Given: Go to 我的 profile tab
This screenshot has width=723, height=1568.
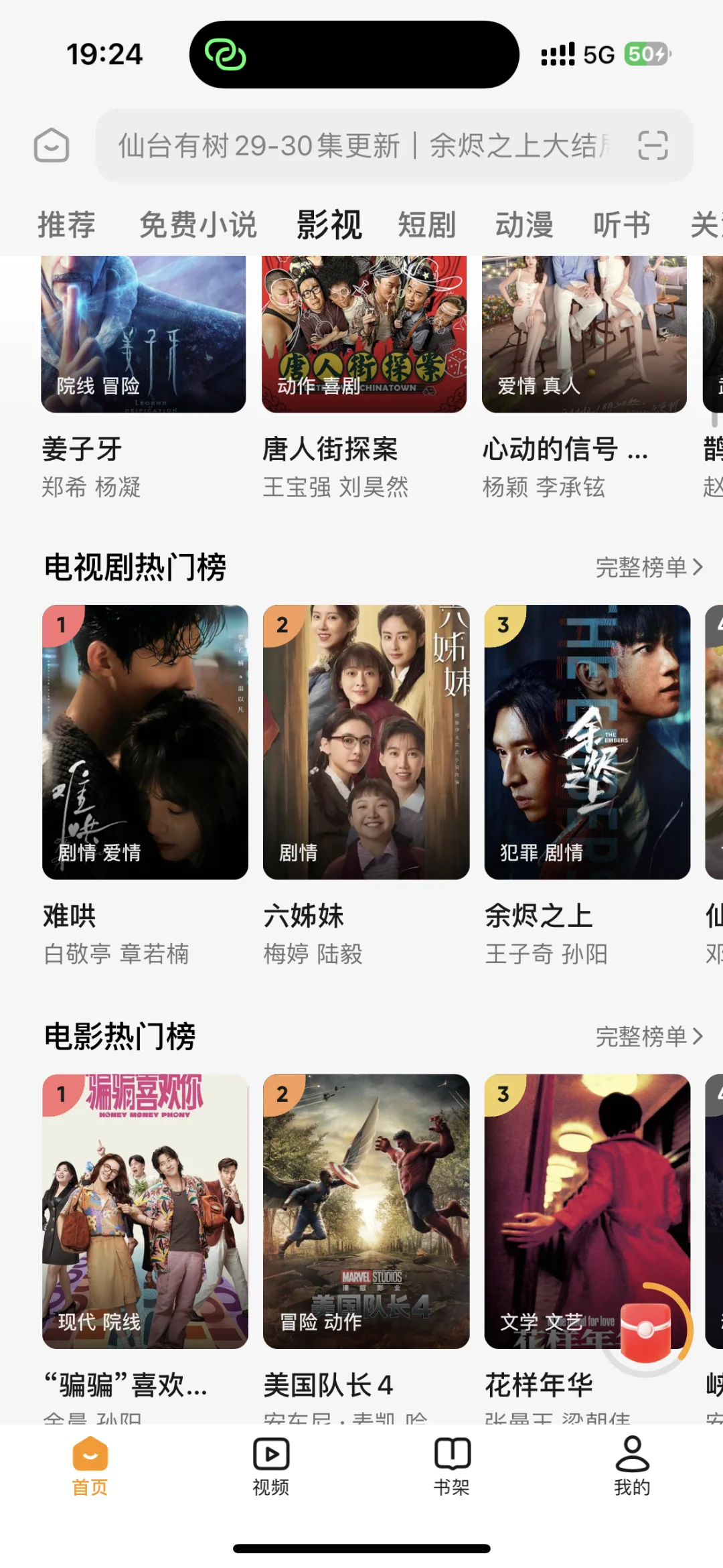Looking at the screenshot, I should tap(632, 1467).
